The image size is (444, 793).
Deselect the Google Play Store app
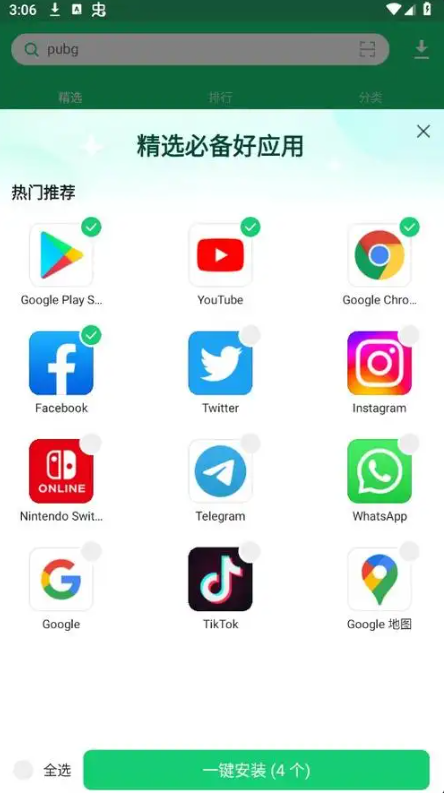[92, 227]
